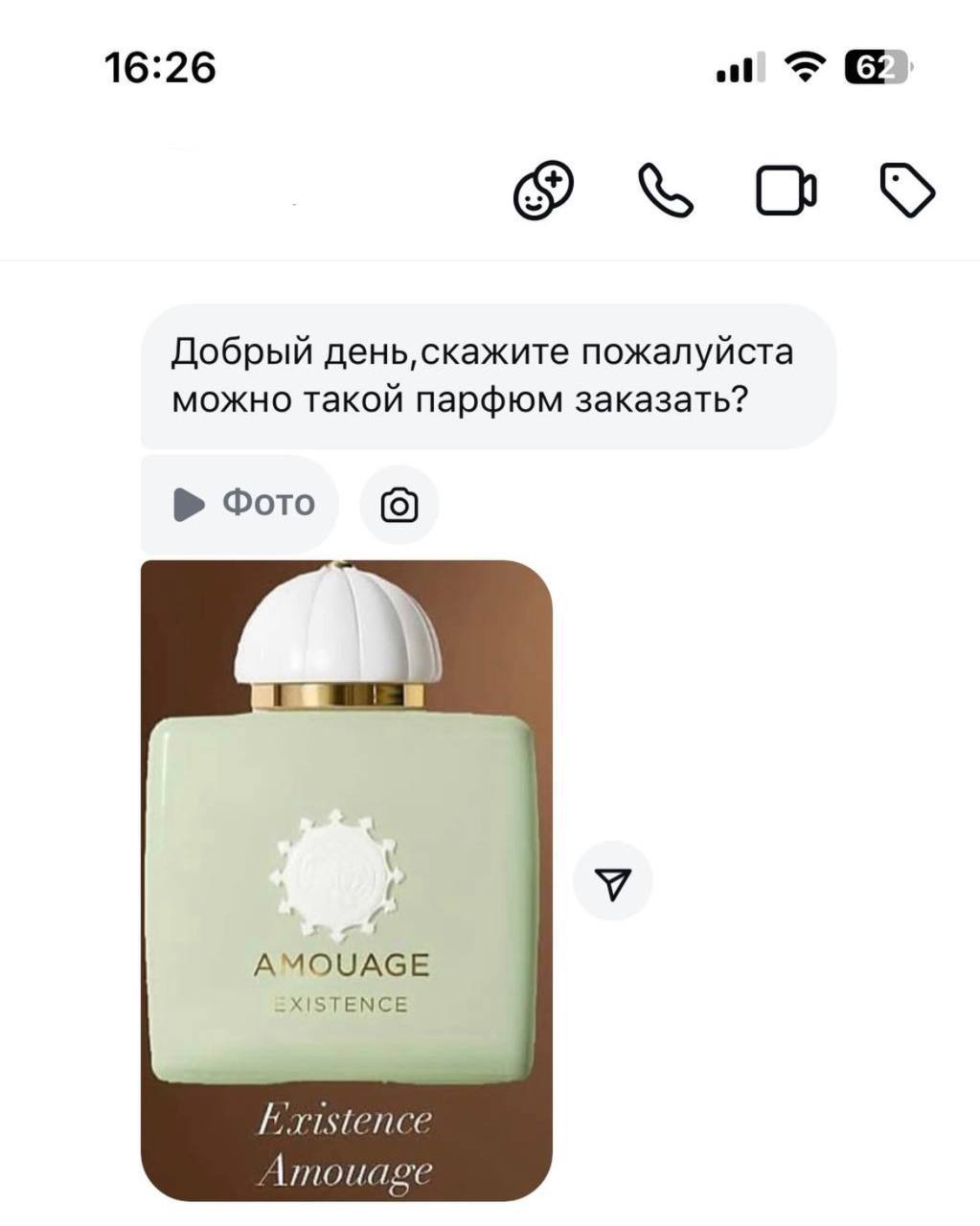Open camera icon next to Фото bubble
980x1226 pixels.
pos(399,505)
